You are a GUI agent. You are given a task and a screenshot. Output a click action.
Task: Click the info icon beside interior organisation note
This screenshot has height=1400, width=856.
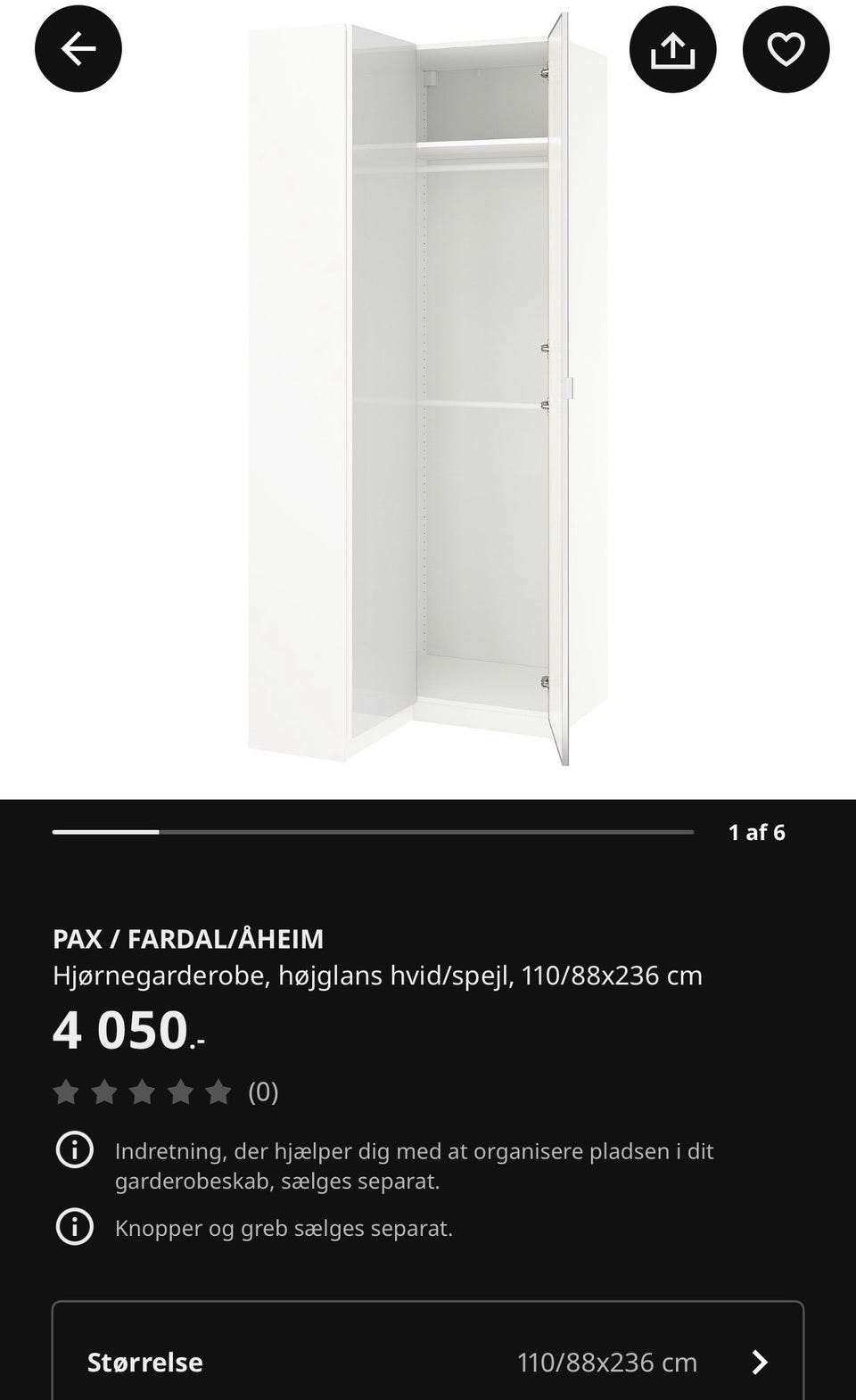(x=76, y=1150)
